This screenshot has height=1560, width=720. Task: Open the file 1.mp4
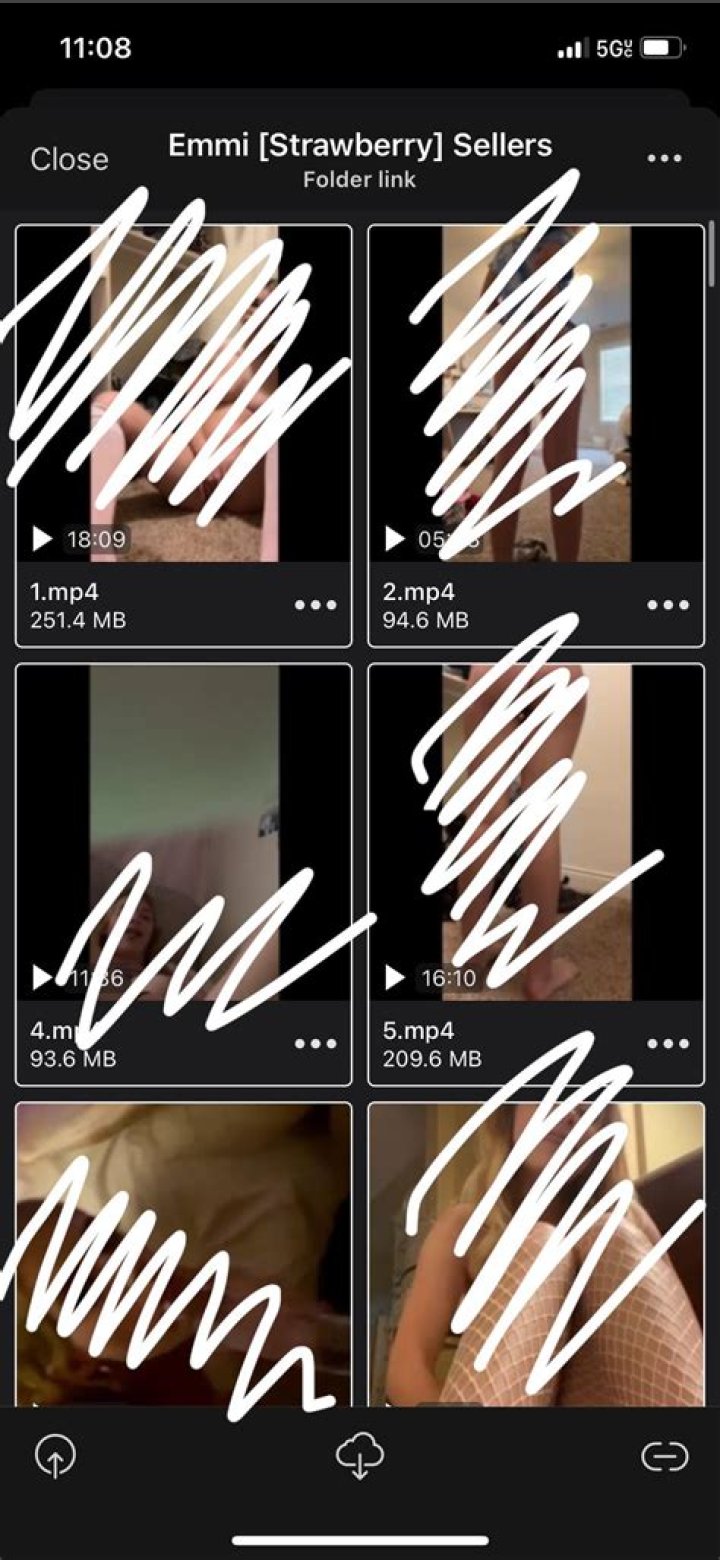(184, 394)
